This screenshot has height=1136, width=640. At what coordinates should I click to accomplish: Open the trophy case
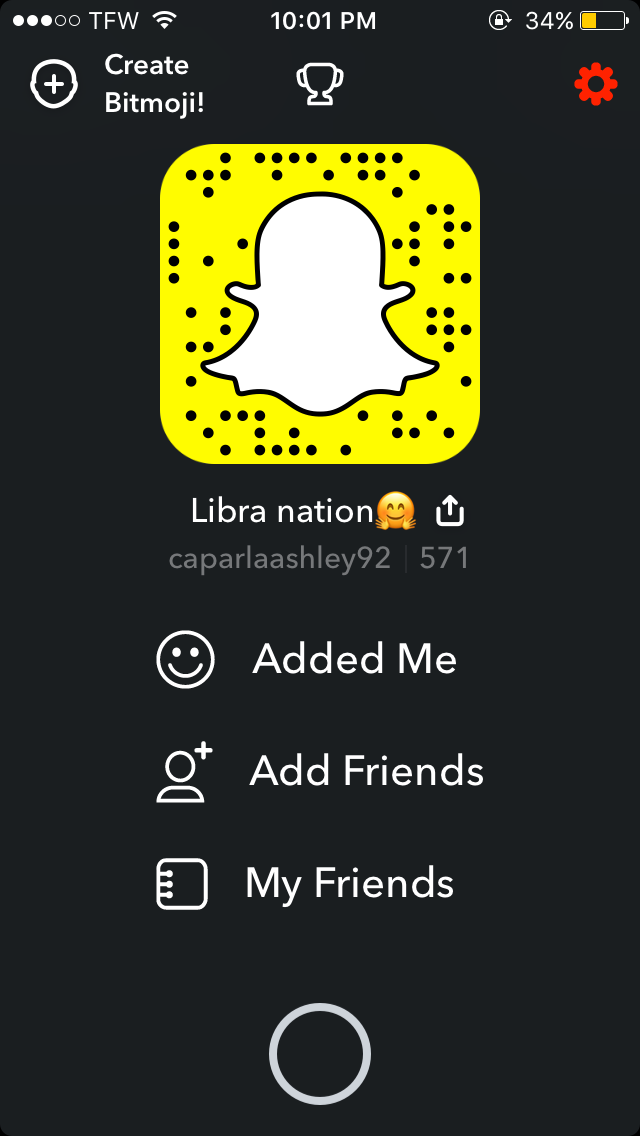click(320, 85)
